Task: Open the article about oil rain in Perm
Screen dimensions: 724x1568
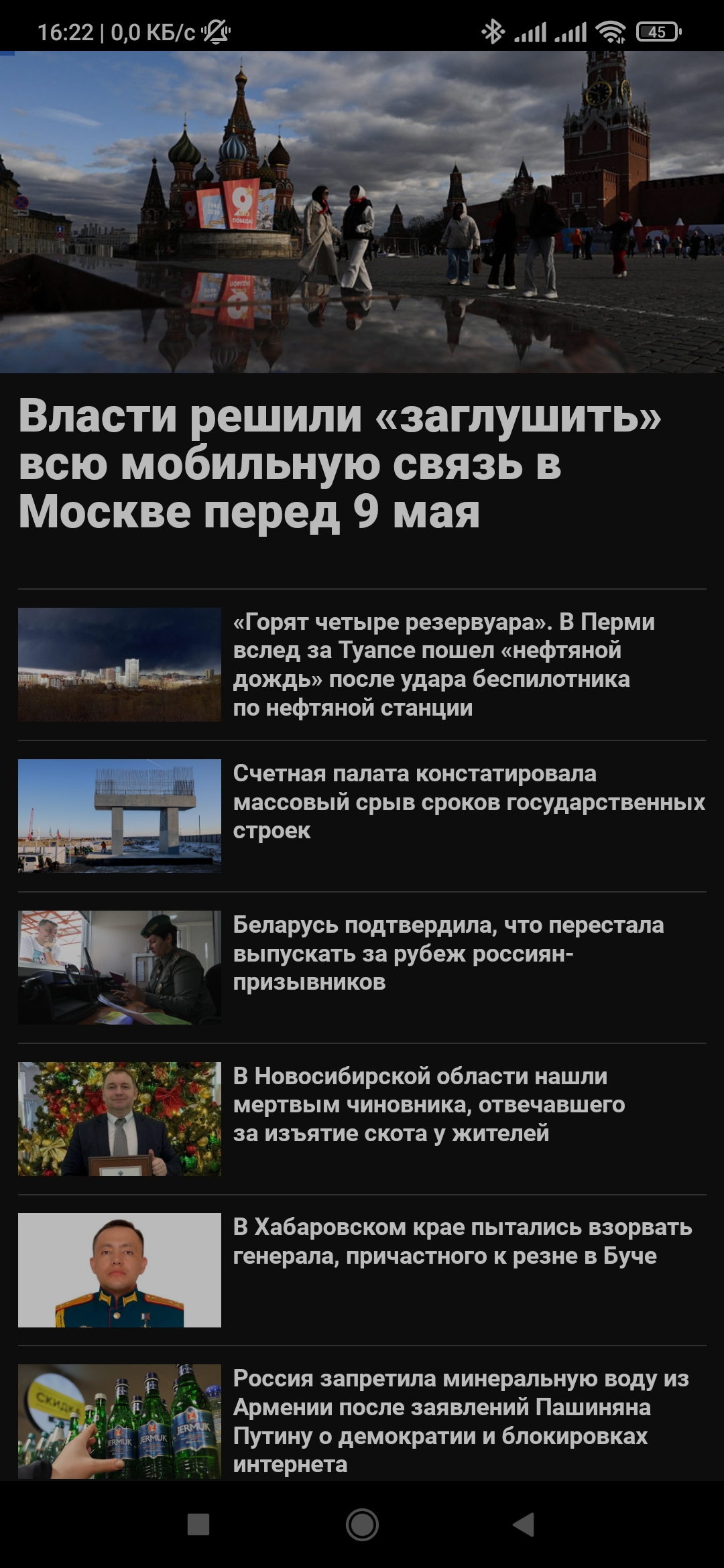Action: [362, 665]
